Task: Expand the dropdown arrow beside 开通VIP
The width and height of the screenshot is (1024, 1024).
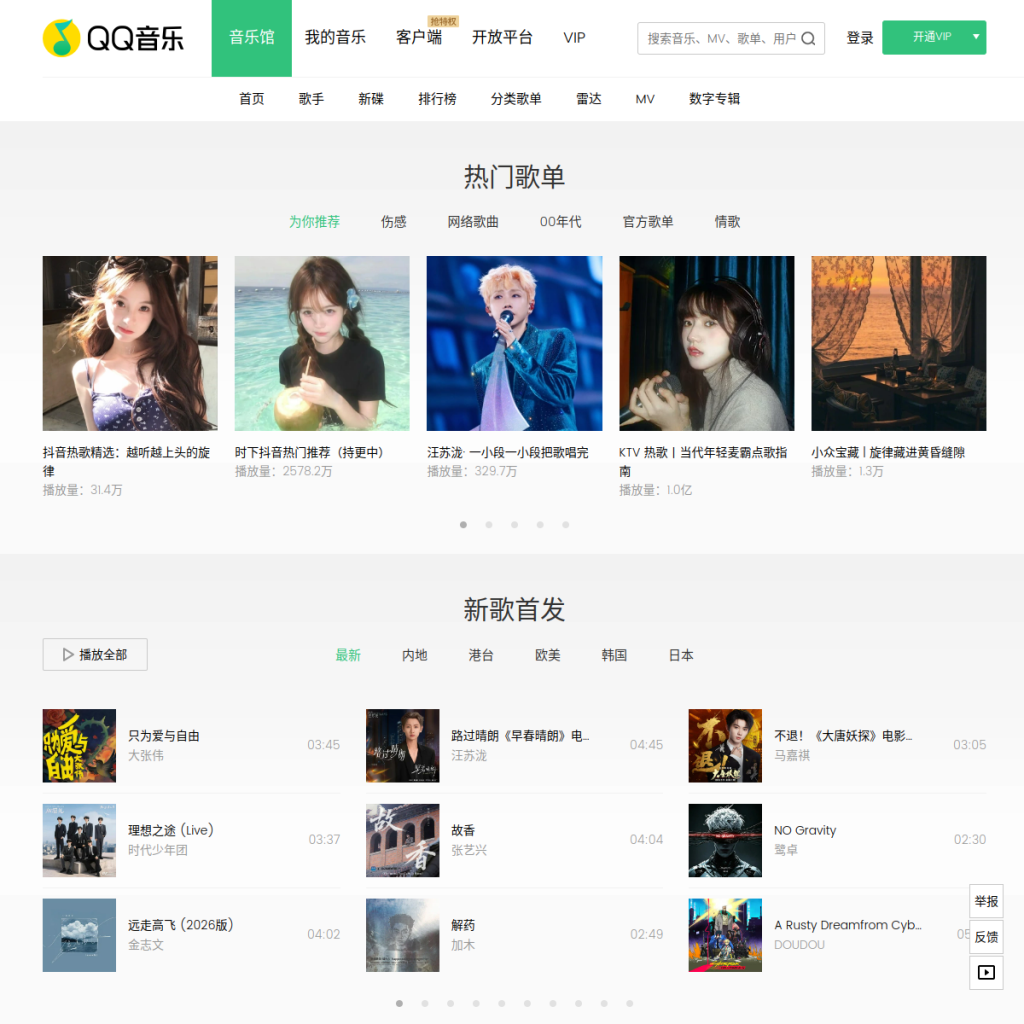Action: pyautogui.click(x=976, y=37)
